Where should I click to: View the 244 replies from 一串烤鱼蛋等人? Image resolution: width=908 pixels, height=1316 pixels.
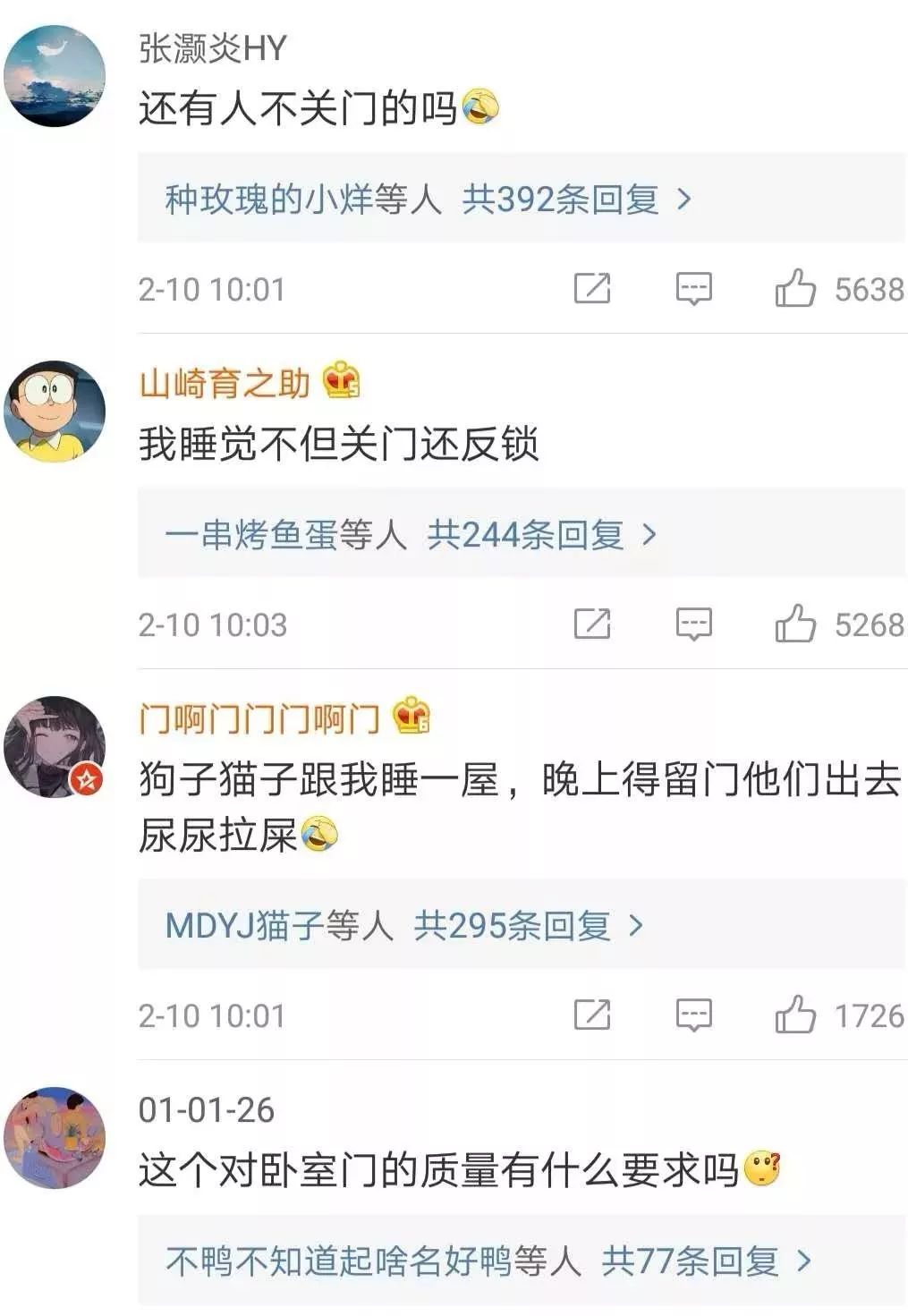[x=411, y=535]
